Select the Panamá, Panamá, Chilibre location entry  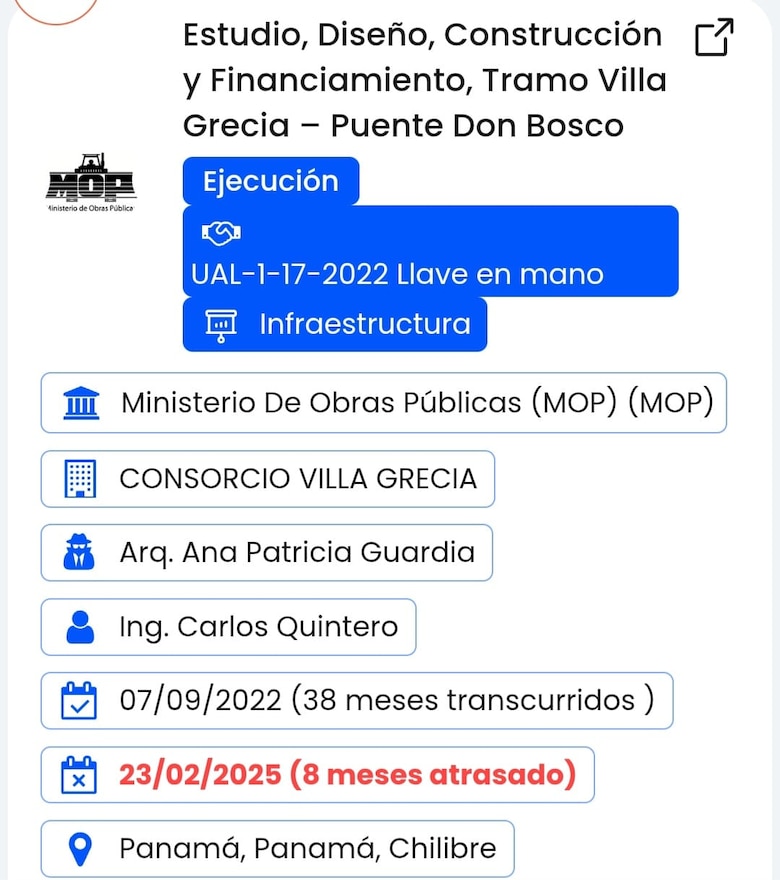coord(276,847)
